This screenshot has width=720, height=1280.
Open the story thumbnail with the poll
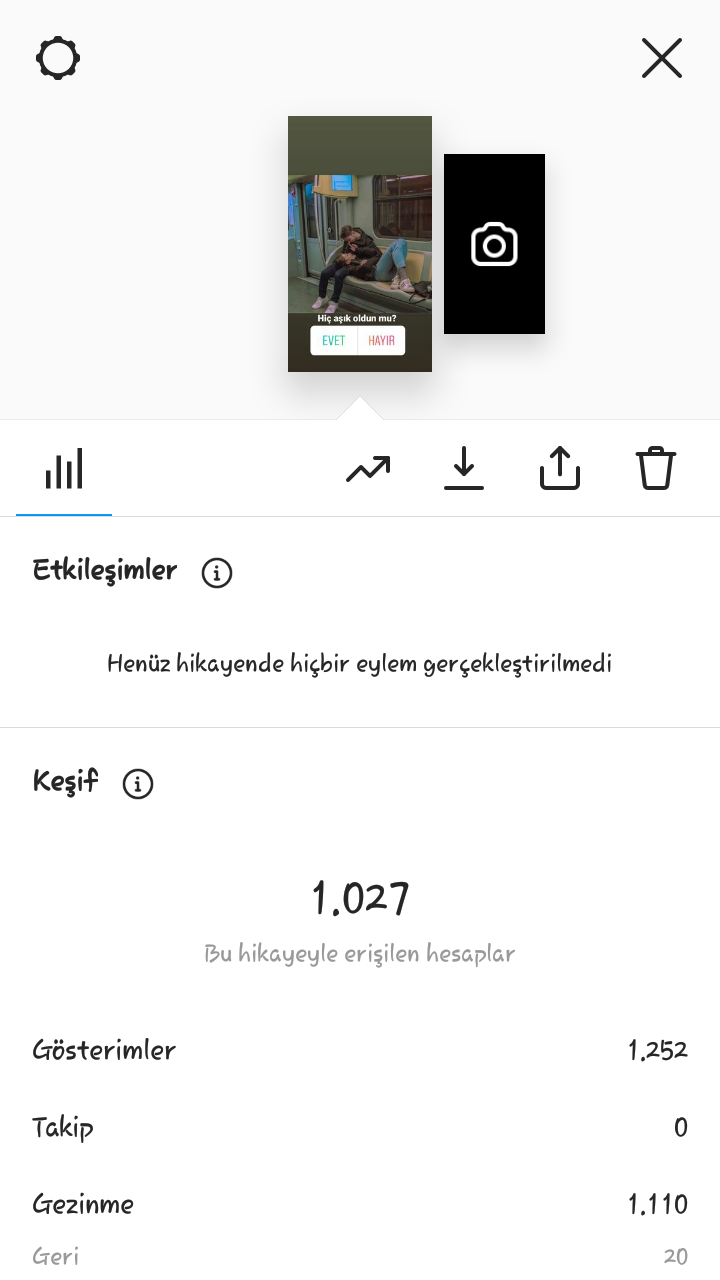(x=360, y=244)
